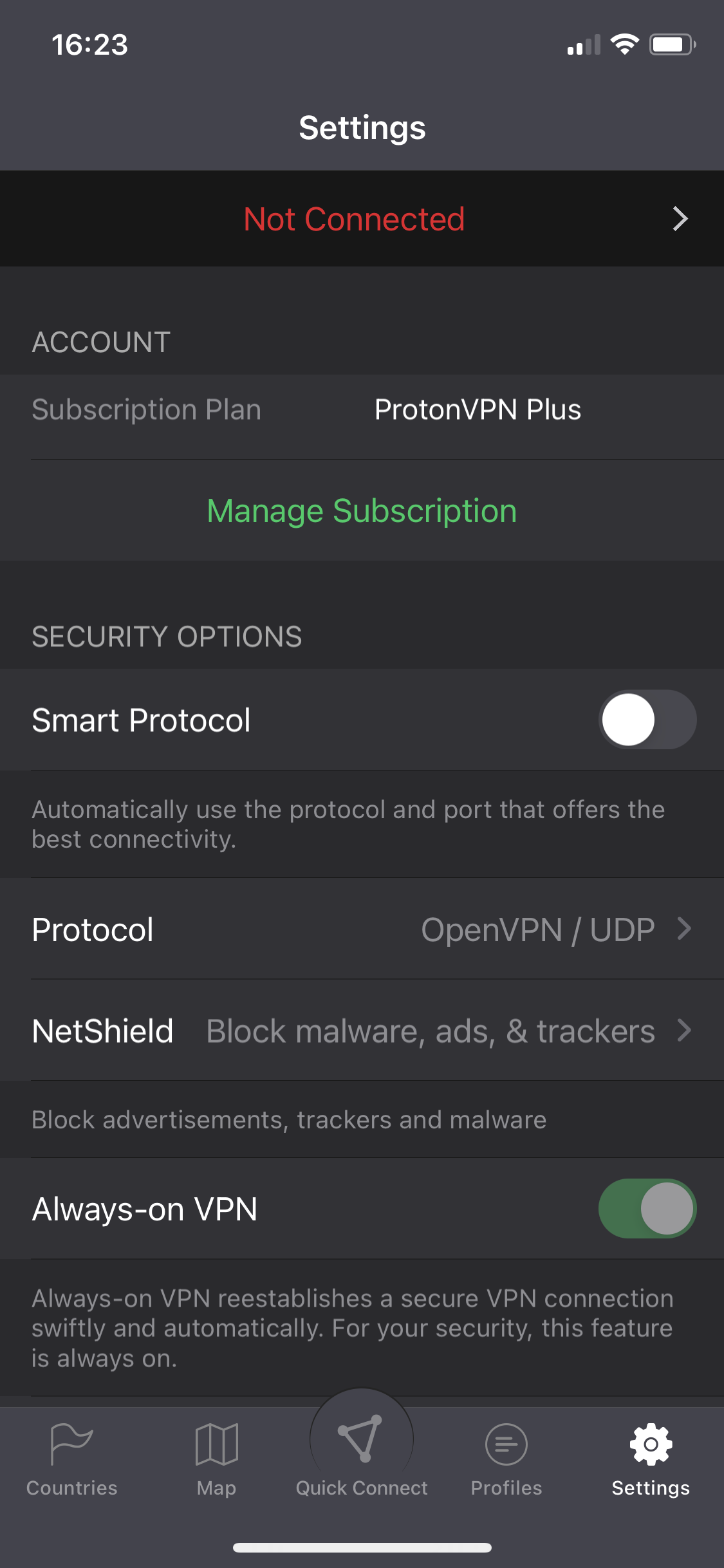Tap the Wi-Fi status icon
The height and width of the screenshot is (1568, 724).
[x=623, y=44]
